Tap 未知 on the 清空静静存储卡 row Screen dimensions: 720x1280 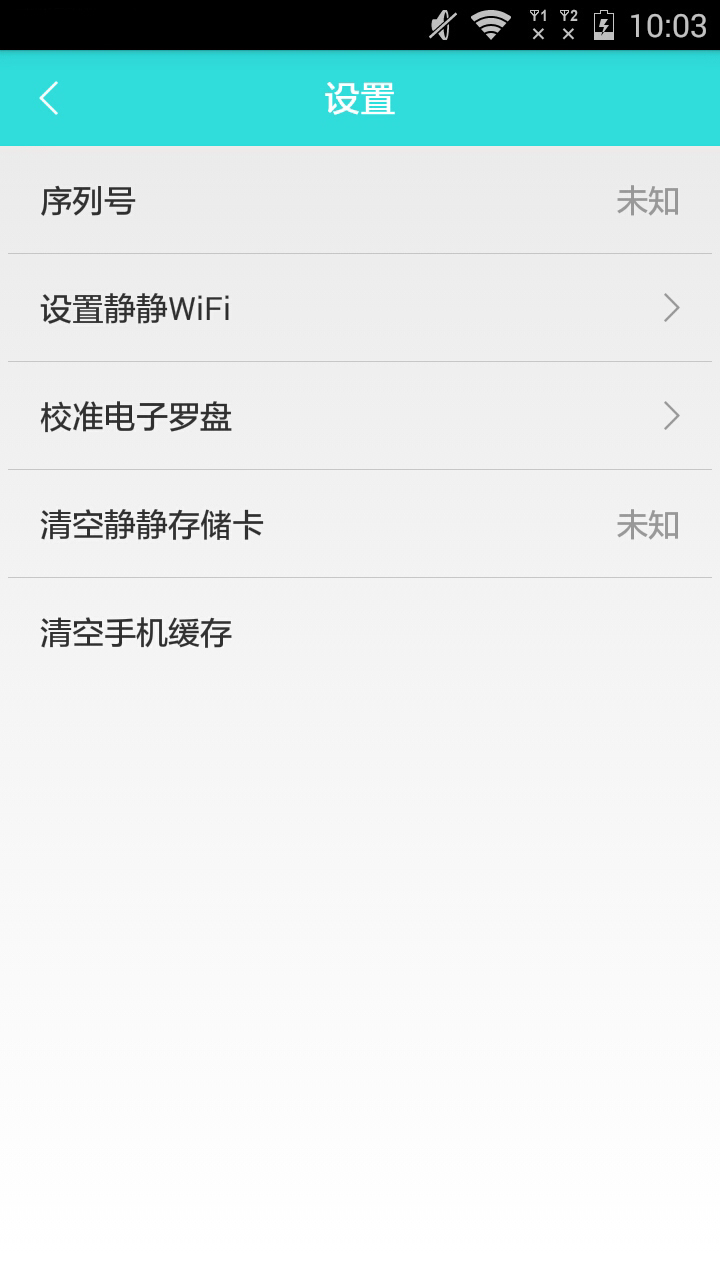(x=648, y=524)
